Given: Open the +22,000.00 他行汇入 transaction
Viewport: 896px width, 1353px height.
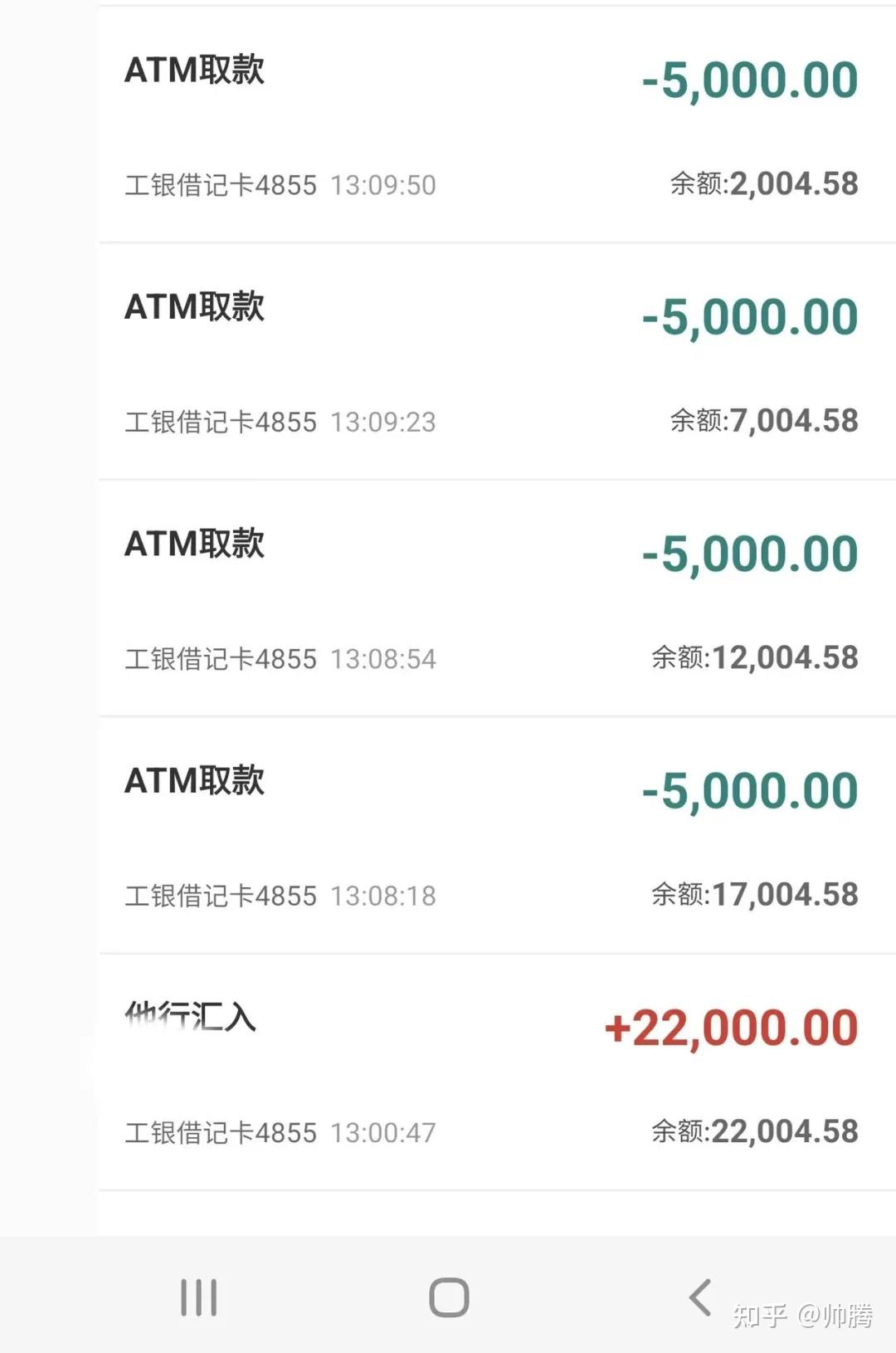Looking at the screenshot, I should click(497, 1072).
